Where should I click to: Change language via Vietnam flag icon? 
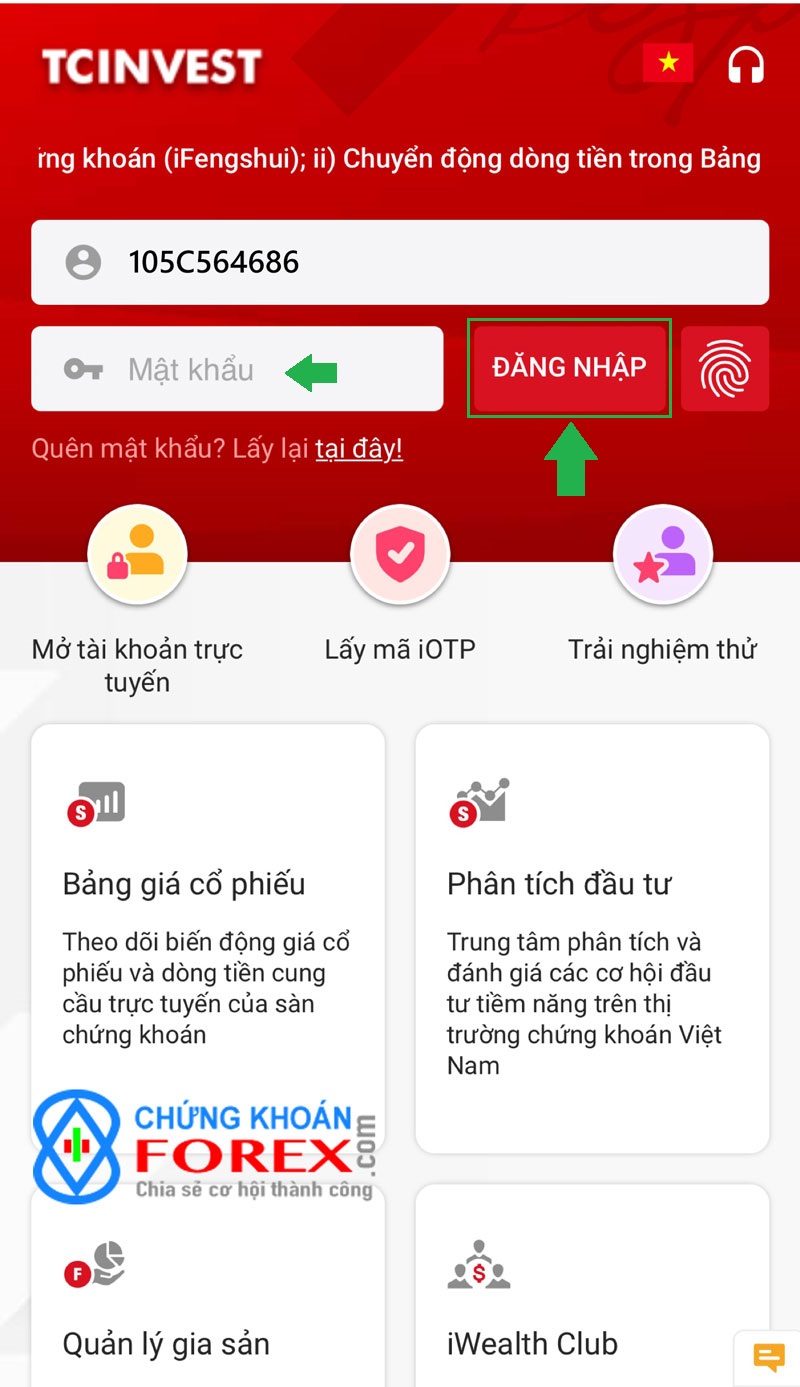click(x=667, y=64)
